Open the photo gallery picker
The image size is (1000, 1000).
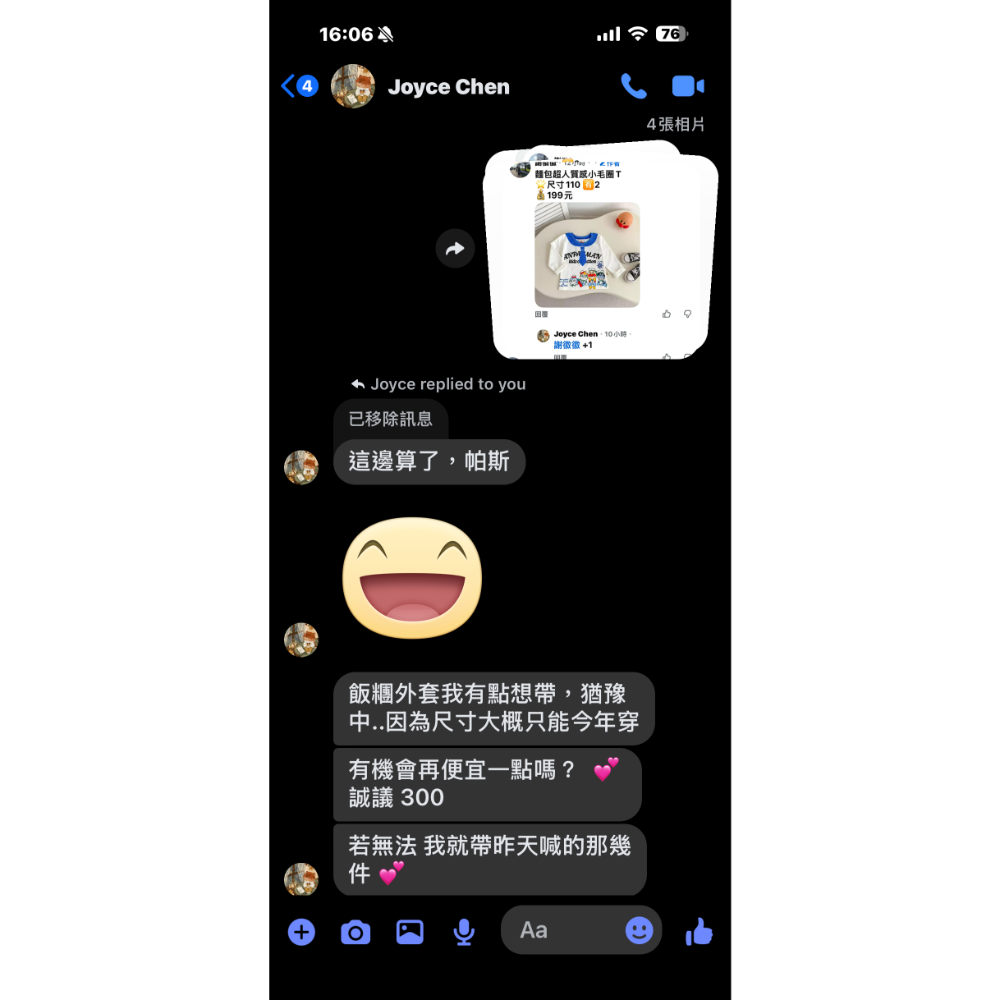click(410, 932)
